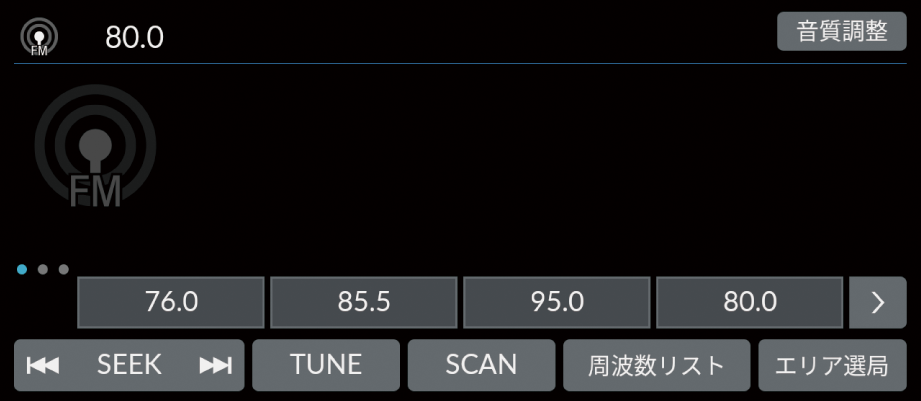Switch to the 95.0 preset
Image resolution: width=921 pixels, height=401 pixels.
(x=557, y=303)
